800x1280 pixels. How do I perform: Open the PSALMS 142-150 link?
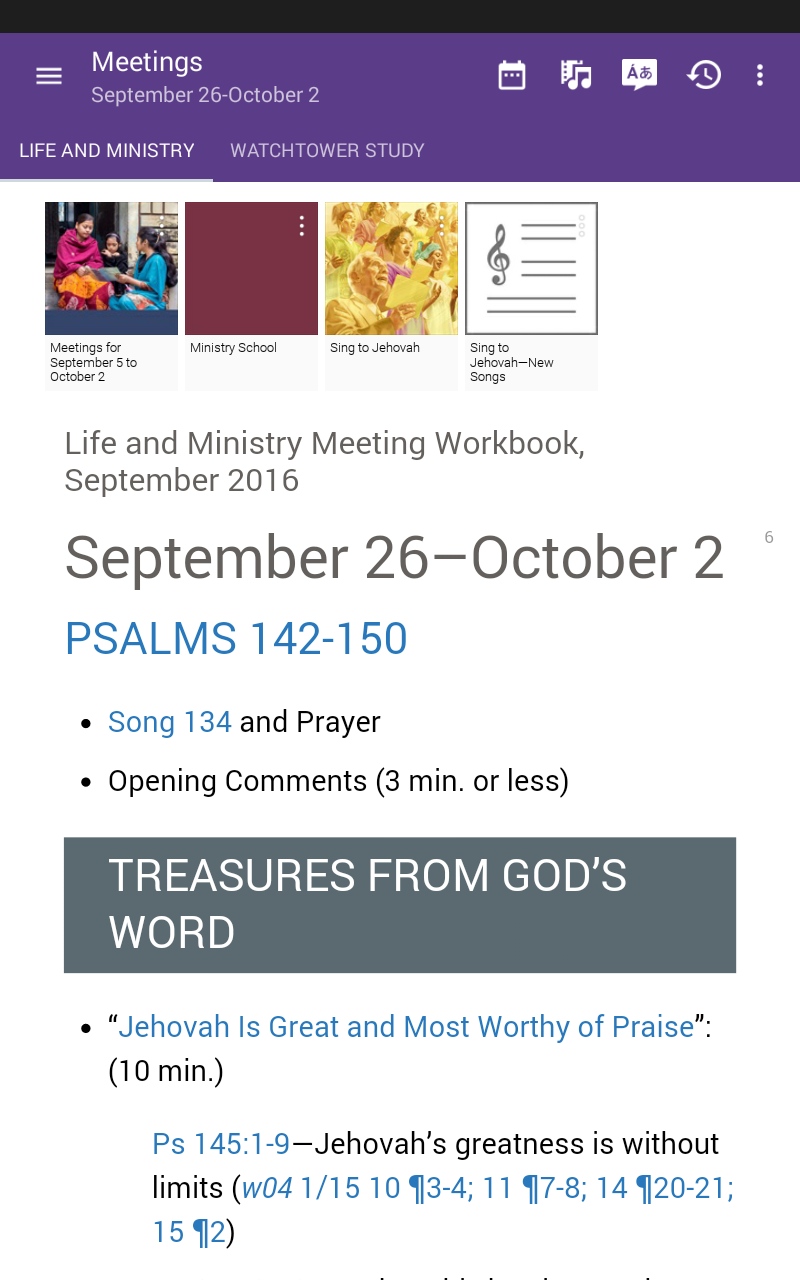coord(236,639)
